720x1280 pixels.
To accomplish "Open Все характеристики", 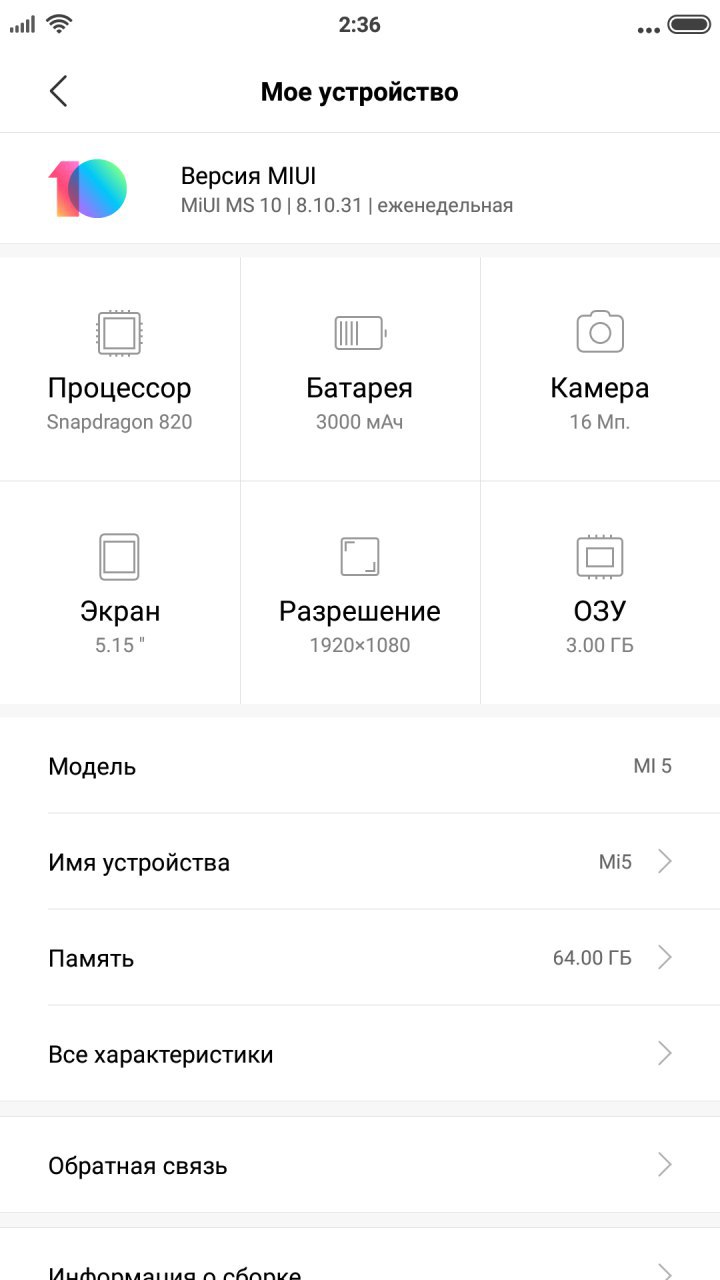I will [360, 1054].
